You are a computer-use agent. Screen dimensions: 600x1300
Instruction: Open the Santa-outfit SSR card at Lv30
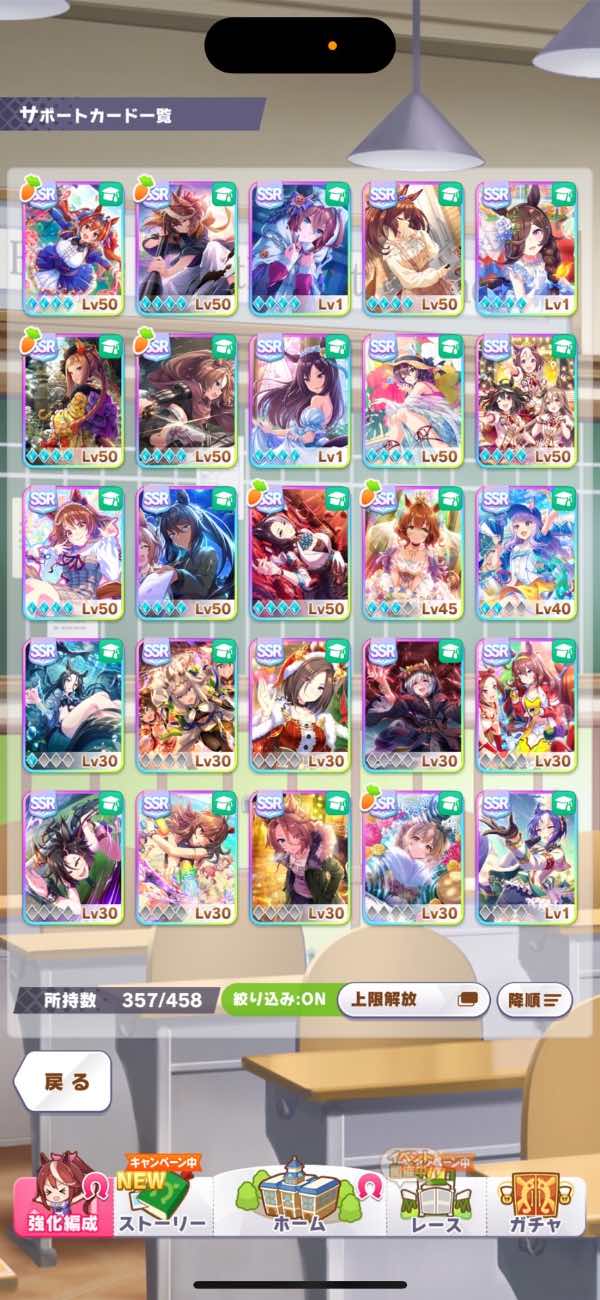[x=299, y=705]
